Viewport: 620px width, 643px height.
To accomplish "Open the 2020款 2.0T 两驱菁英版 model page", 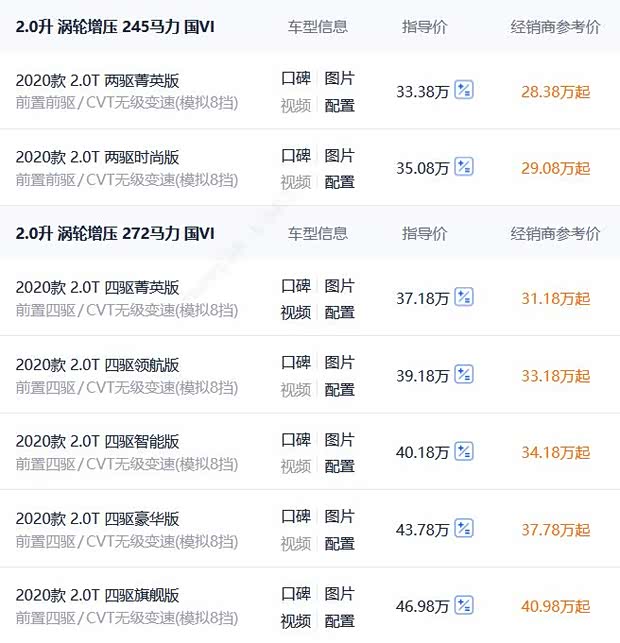I will (x=97, y=80).
